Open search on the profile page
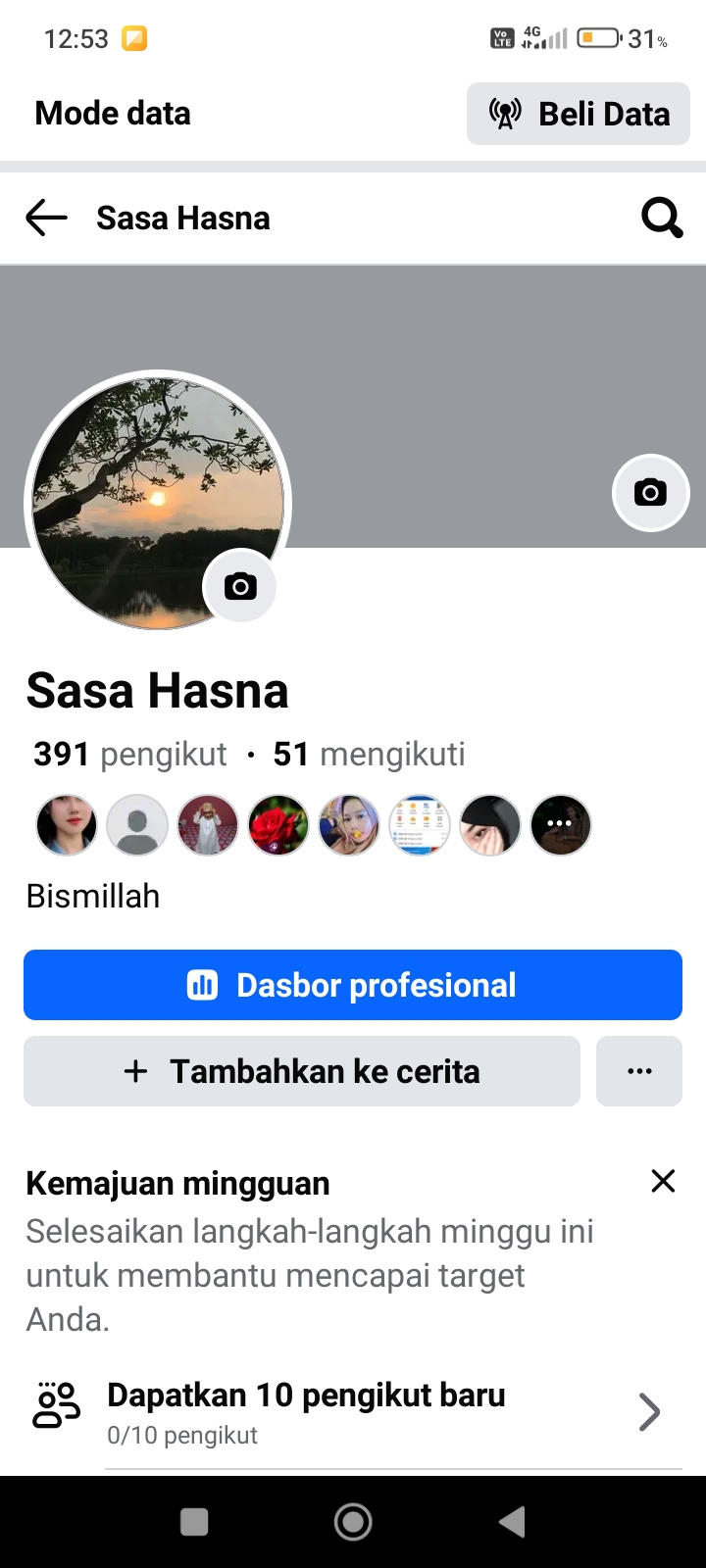The image size is (706, 1568). (x=662, y=218)
